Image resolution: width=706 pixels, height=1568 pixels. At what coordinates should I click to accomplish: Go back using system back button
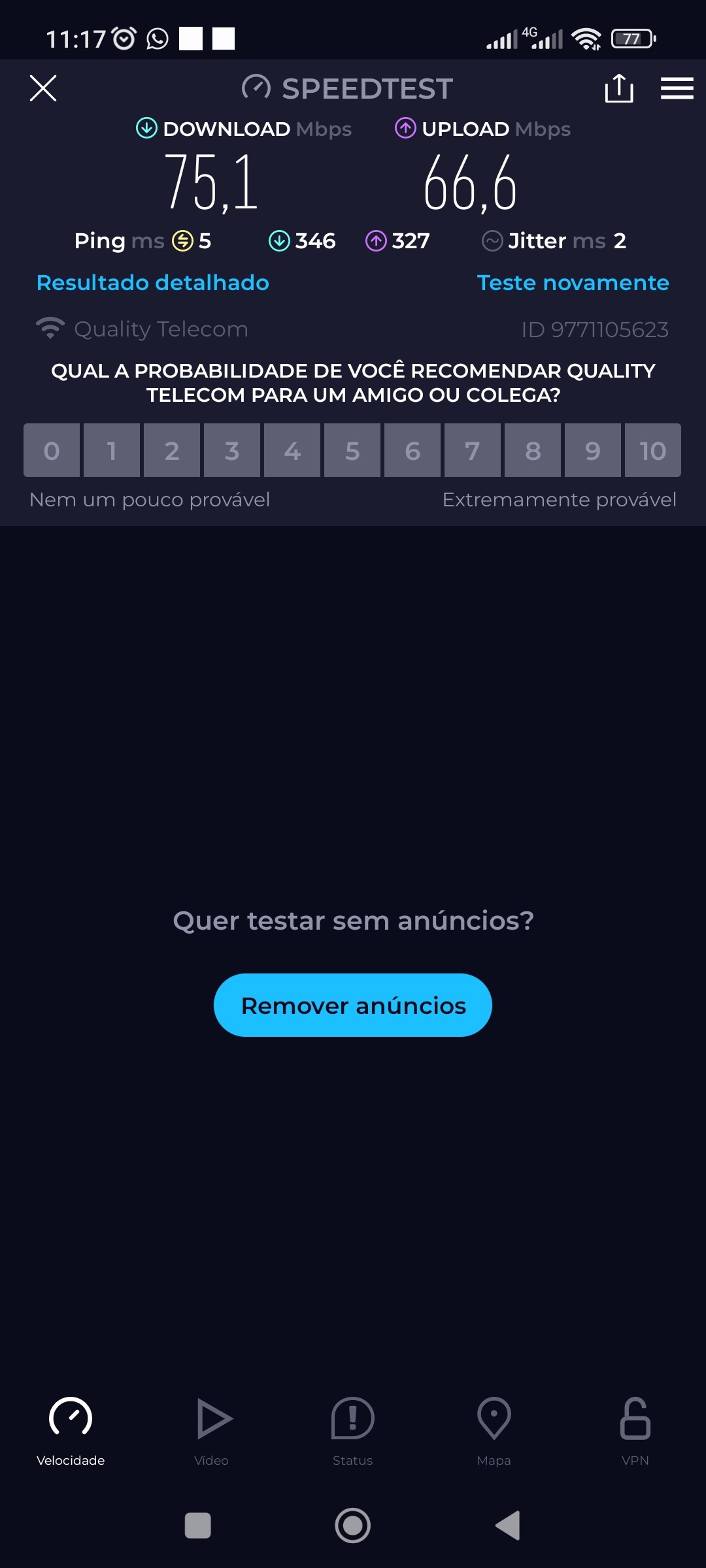click(x=508, y=1526)
